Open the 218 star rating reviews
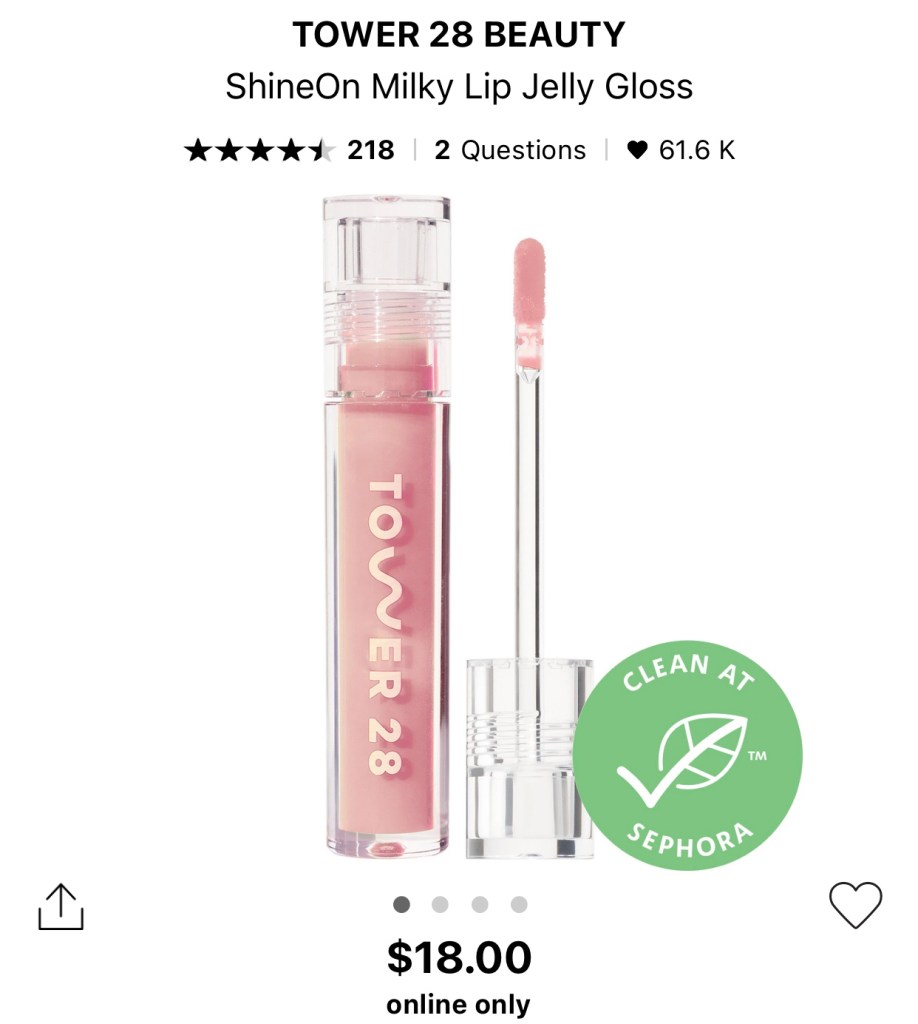This screenshot has width=918, height=1024. (290, 151)
